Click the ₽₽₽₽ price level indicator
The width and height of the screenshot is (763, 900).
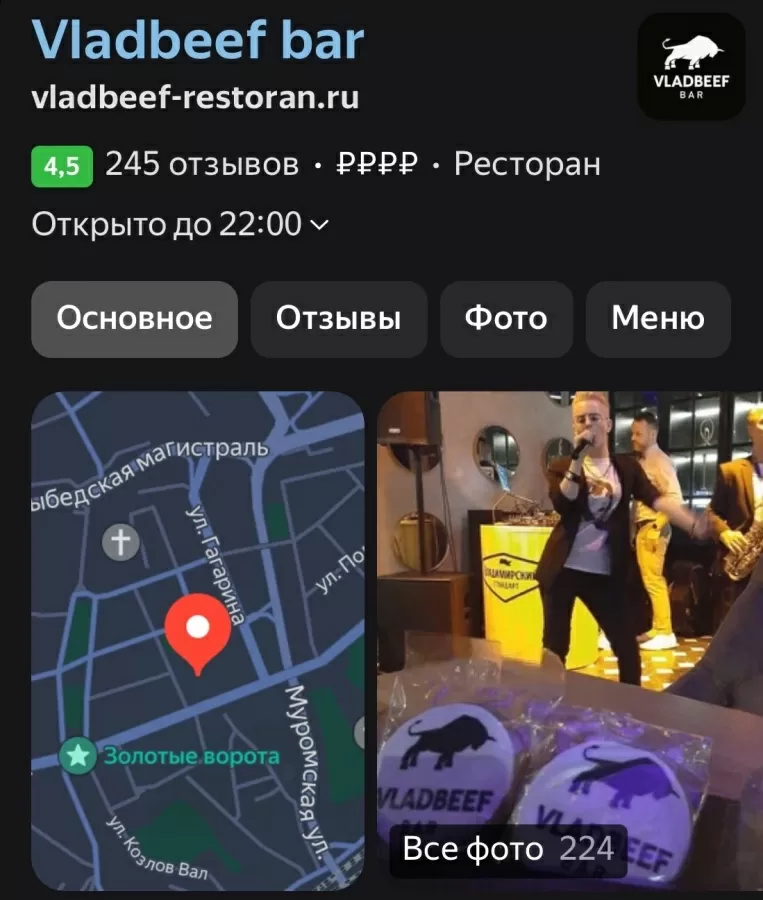[374, 164]
